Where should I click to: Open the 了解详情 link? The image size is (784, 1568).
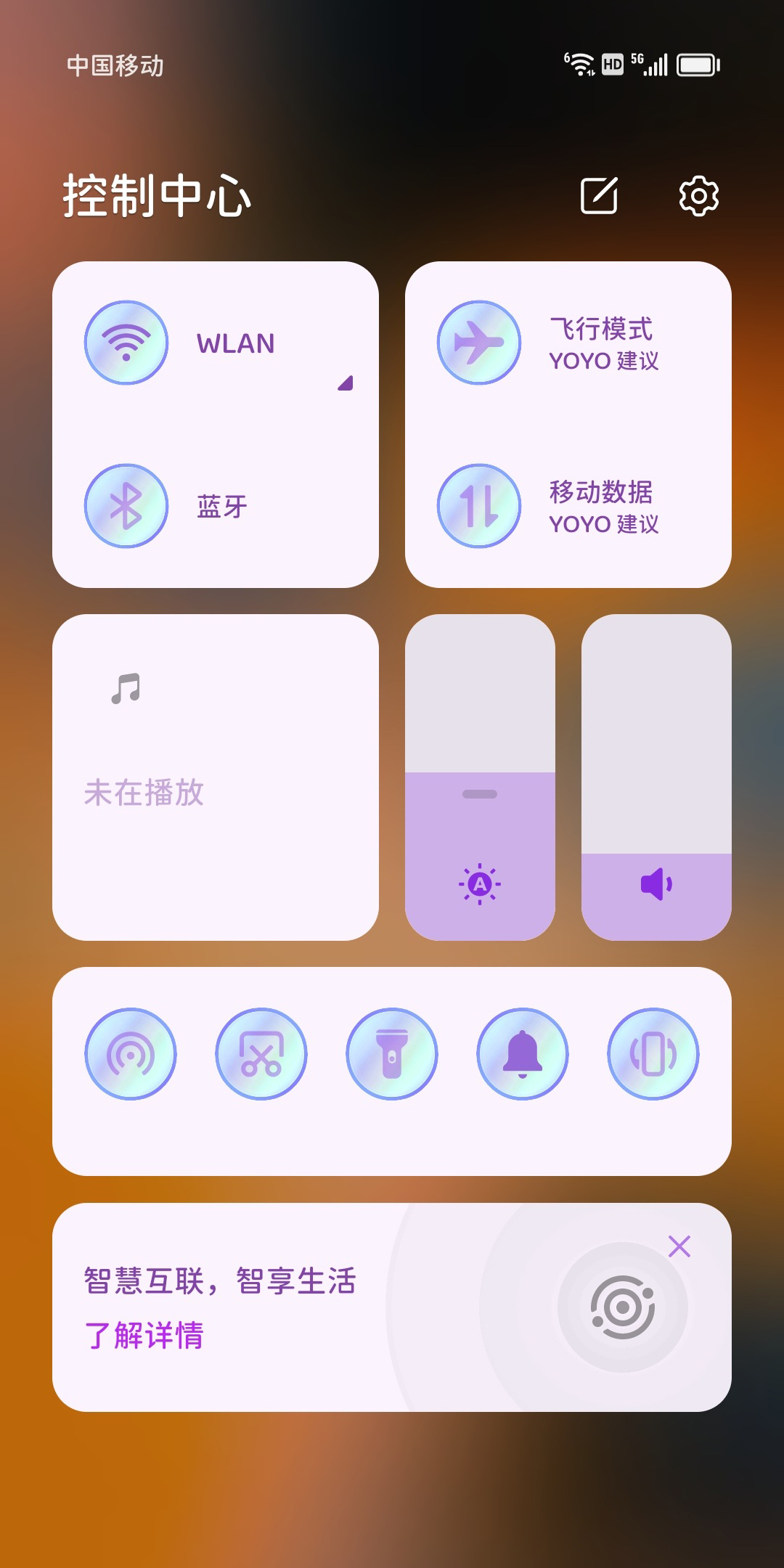pyautogui.click(x=144, y=1335)
